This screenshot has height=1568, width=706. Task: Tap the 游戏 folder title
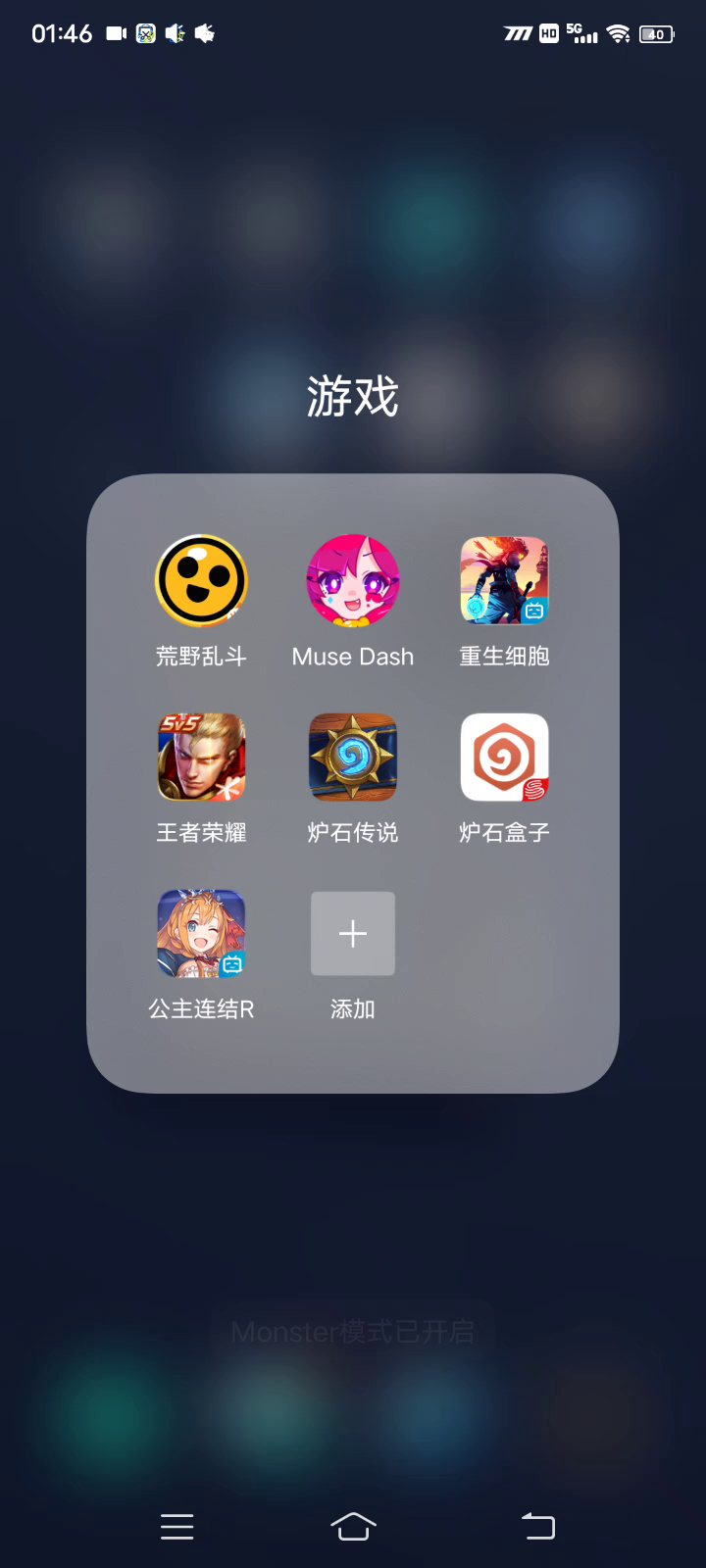click(353, 397)
